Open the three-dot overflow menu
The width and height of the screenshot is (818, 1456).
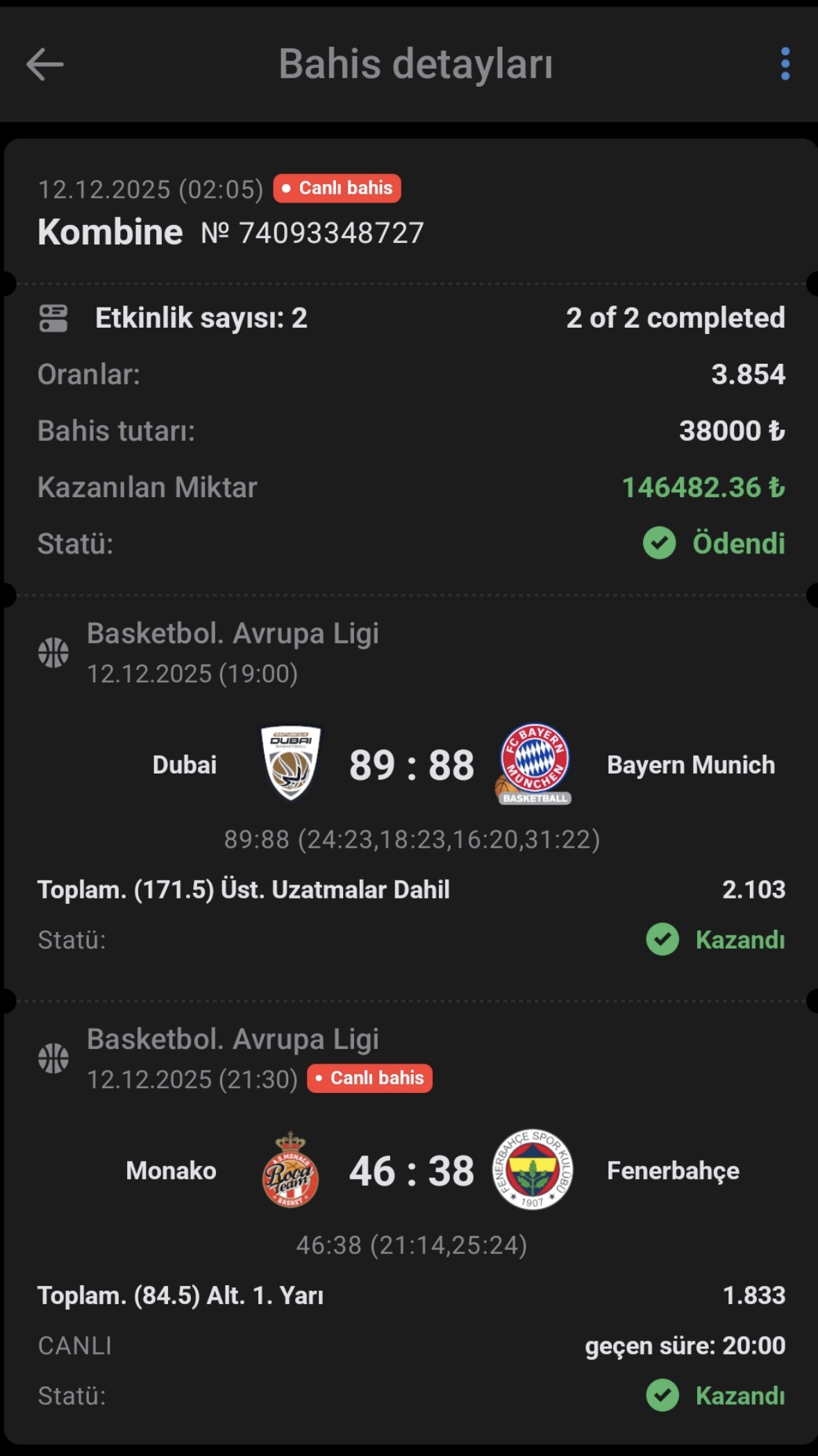(x=785, y=65)
